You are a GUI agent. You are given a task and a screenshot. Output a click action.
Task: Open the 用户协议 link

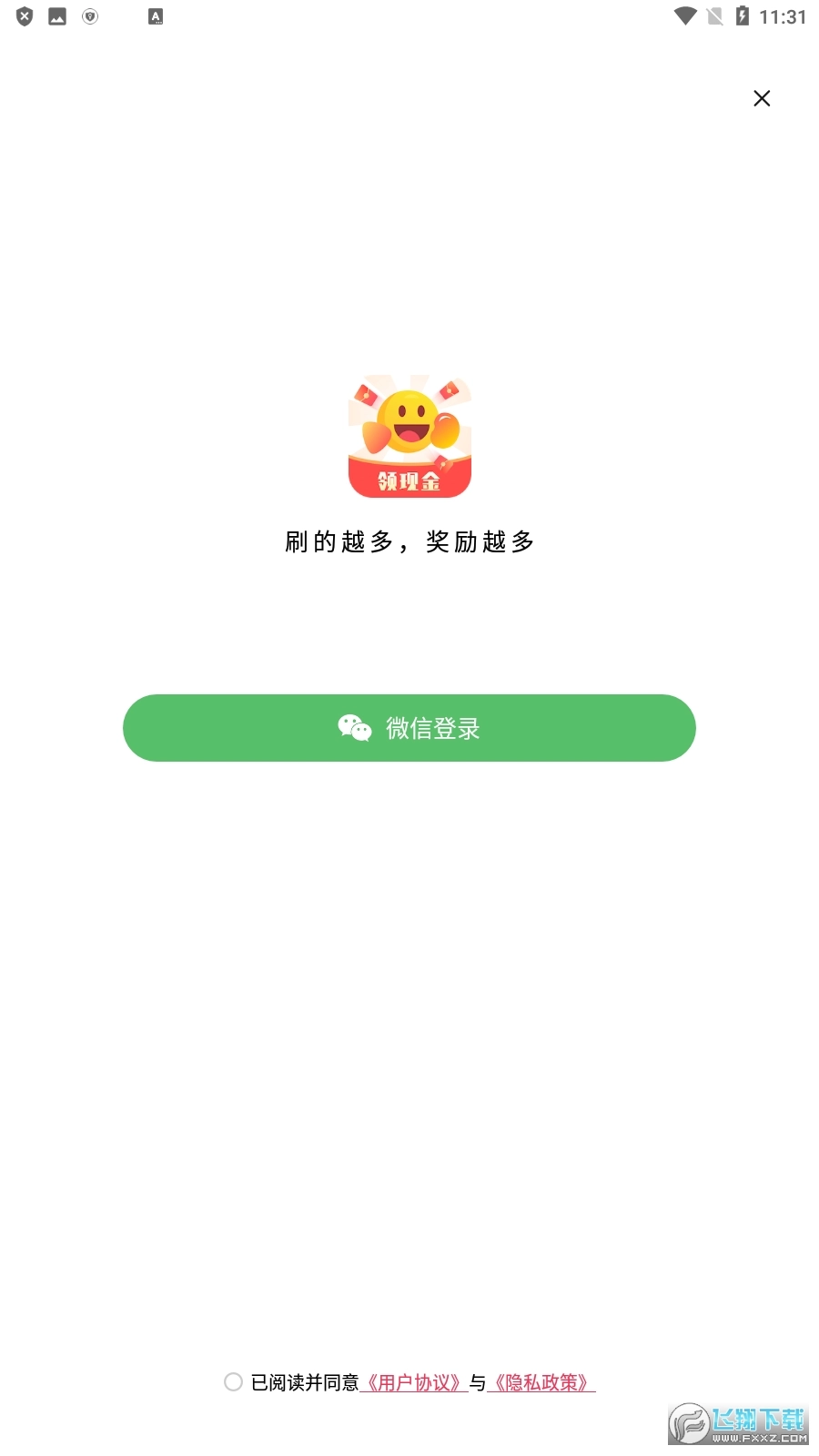point(414,1383)
